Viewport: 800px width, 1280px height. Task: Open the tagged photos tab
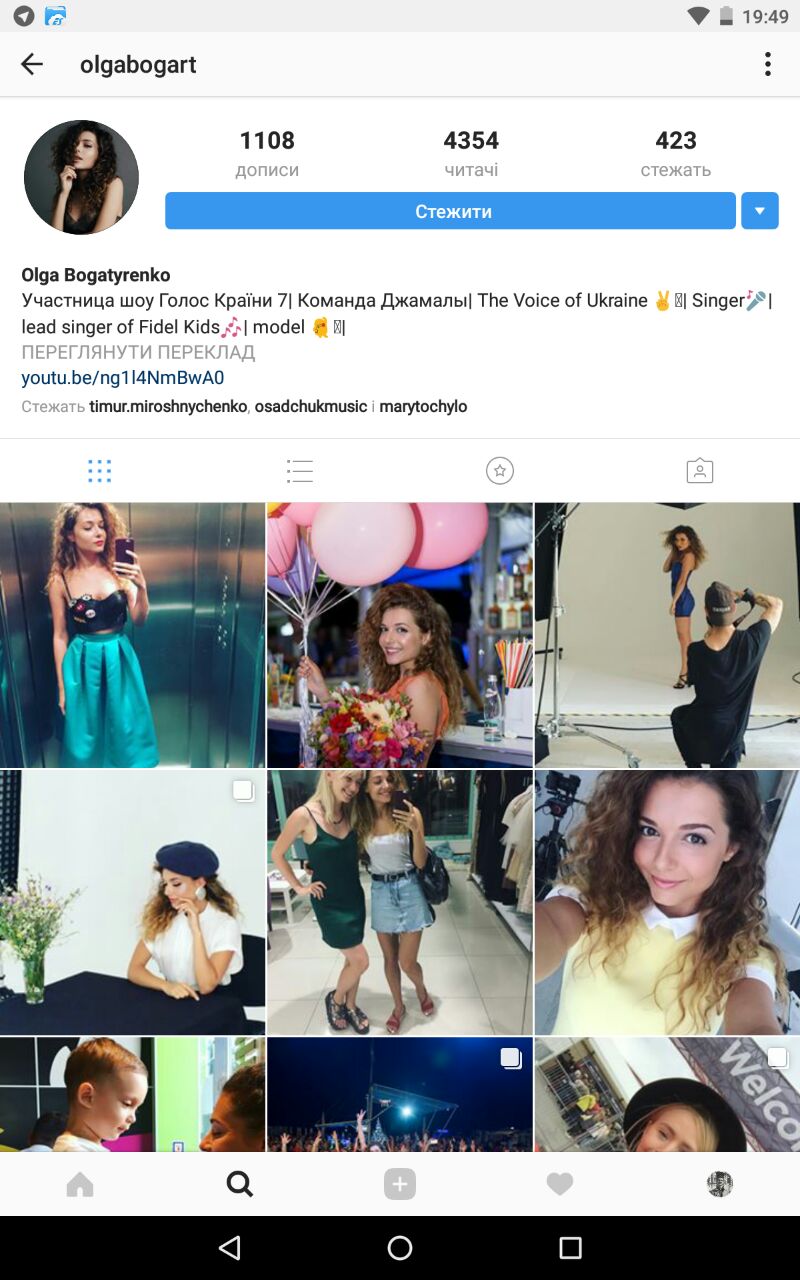pos(699,471)
